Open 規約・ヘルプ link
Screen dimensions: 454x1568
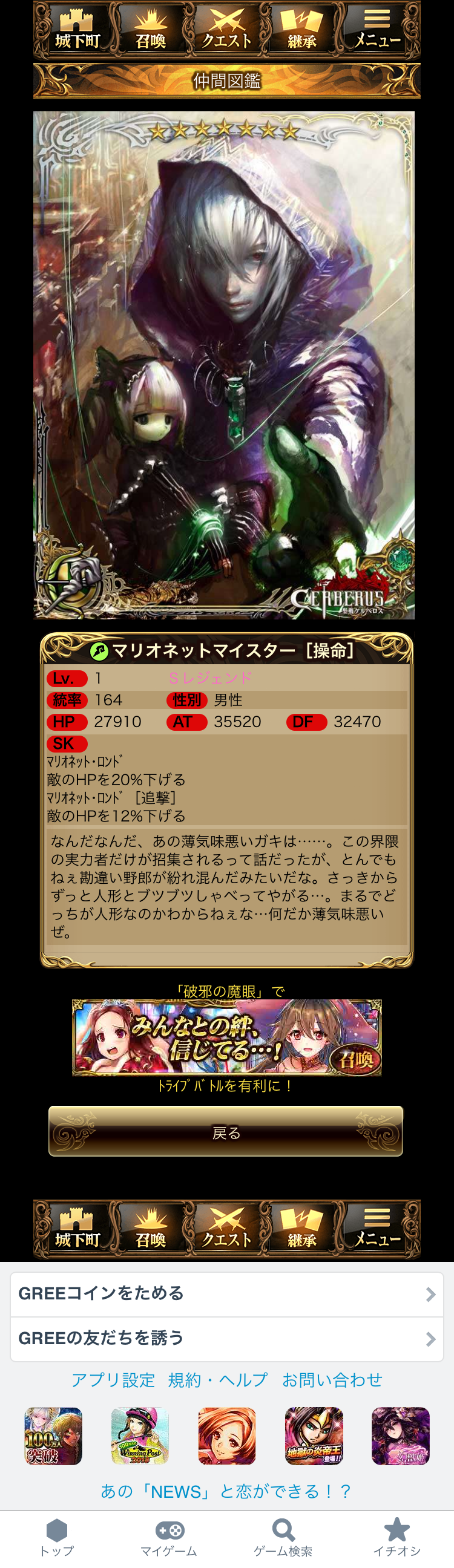(217, 1380)
